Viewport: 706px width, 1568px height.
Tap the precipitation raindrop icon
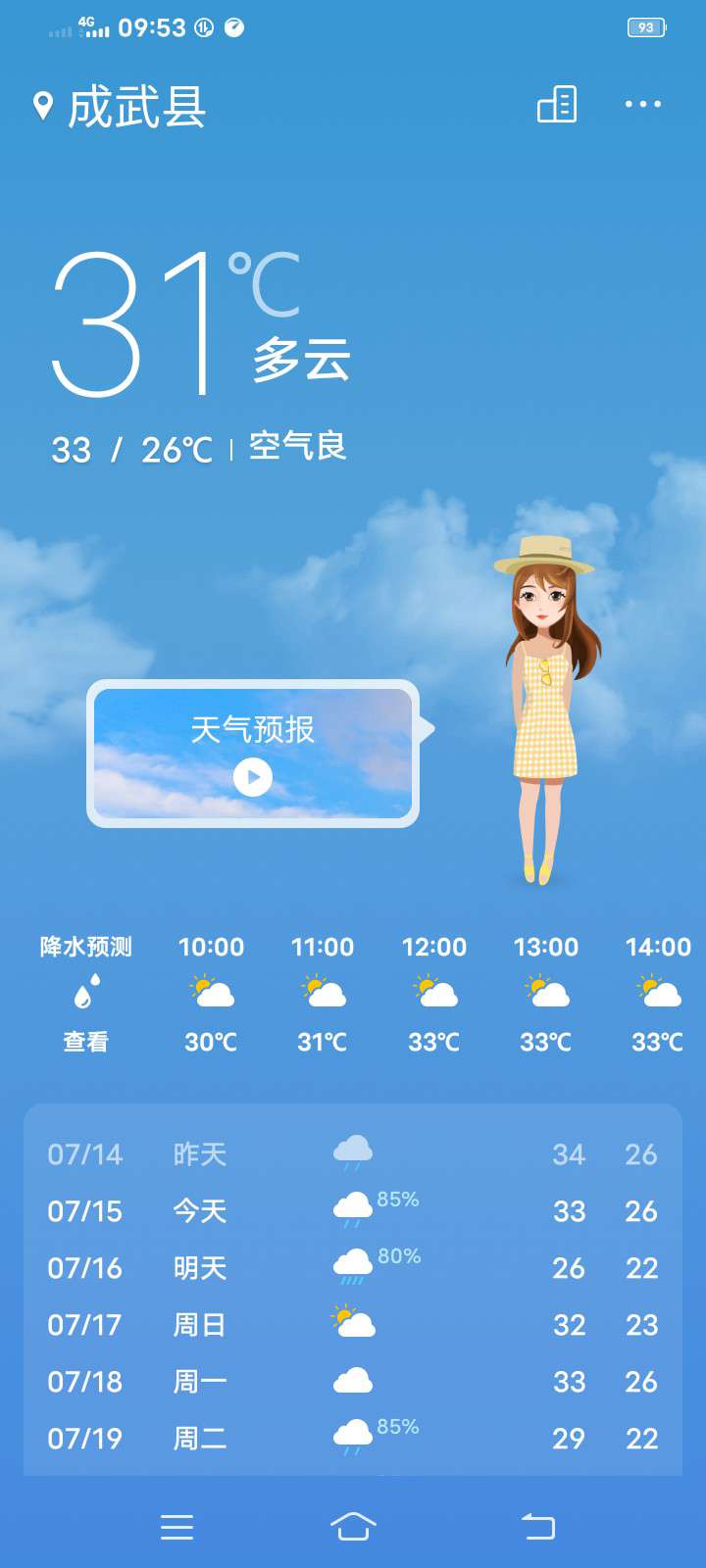(x=86, y=993)
